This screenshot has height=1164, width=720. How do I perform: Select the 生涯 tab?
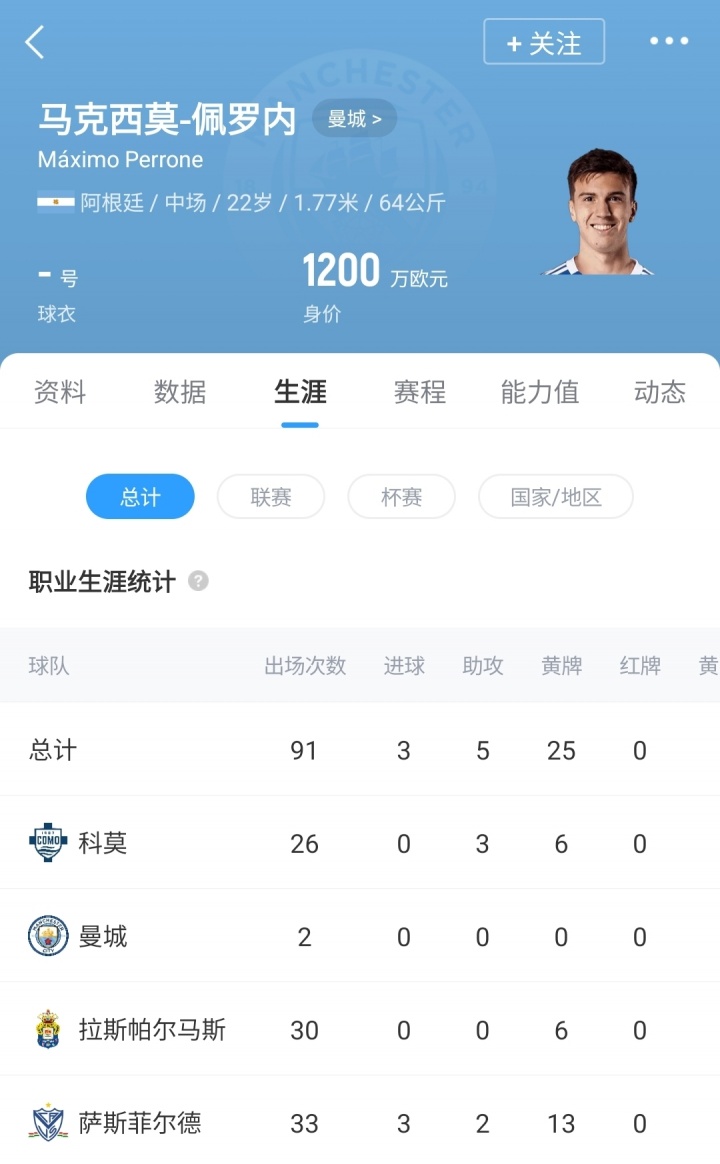(x=300, y=392)
